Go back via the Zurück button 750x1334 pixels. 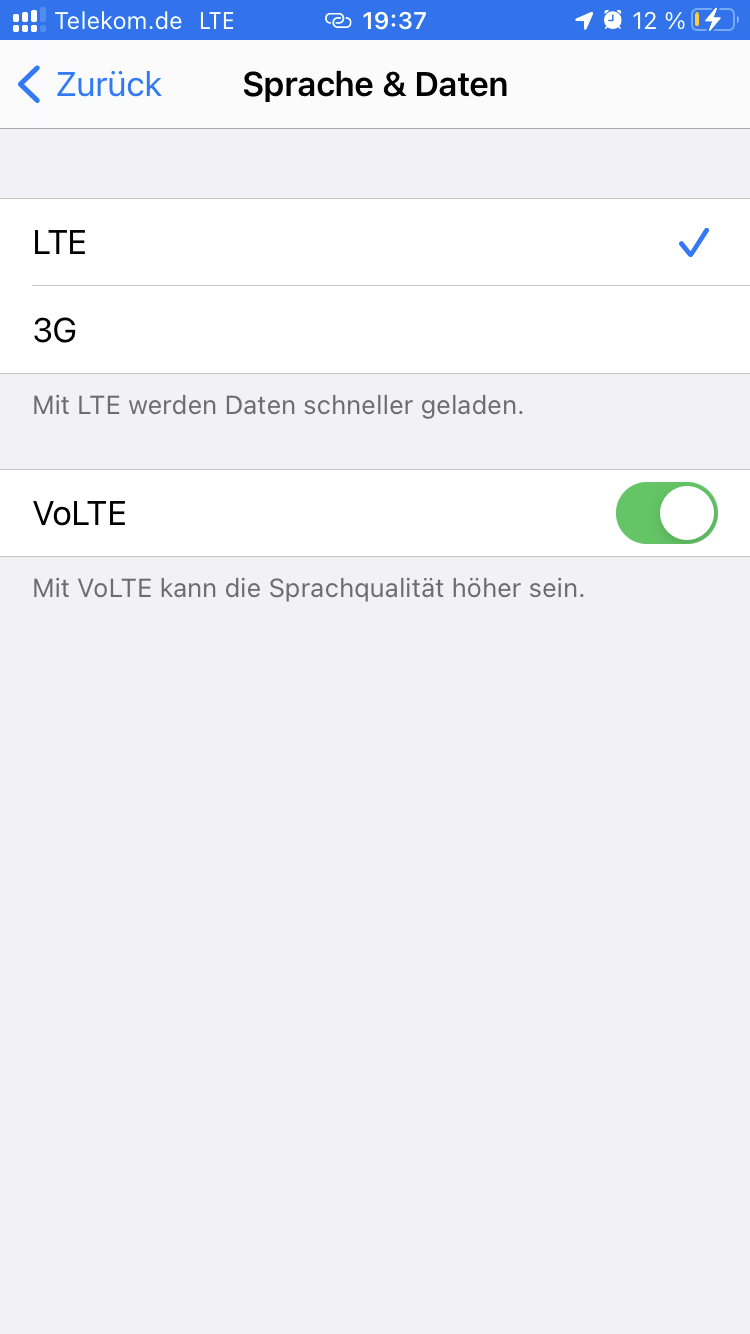[x=90, y=85]
